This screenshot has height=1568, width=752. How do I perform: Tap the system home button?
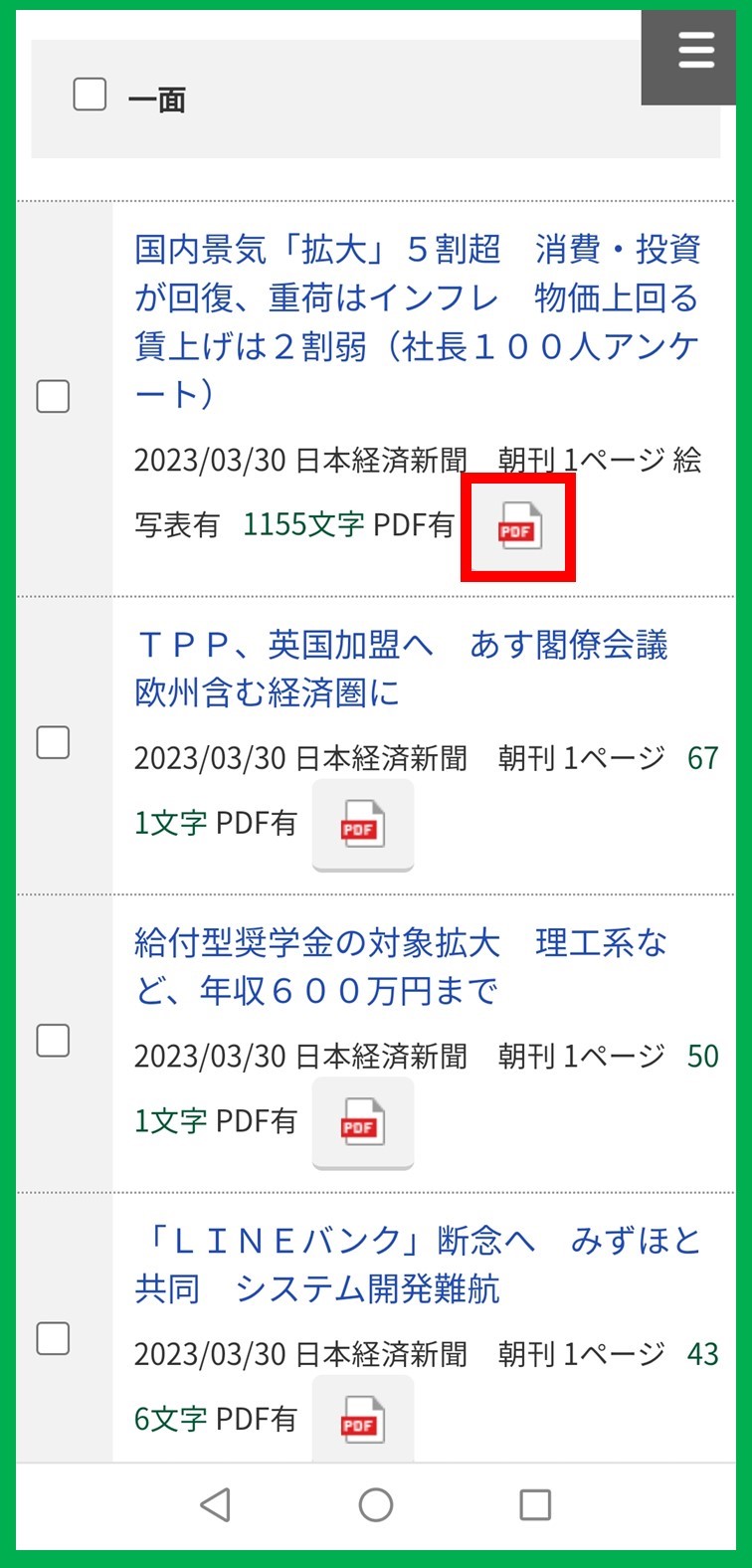[376, 1504]
